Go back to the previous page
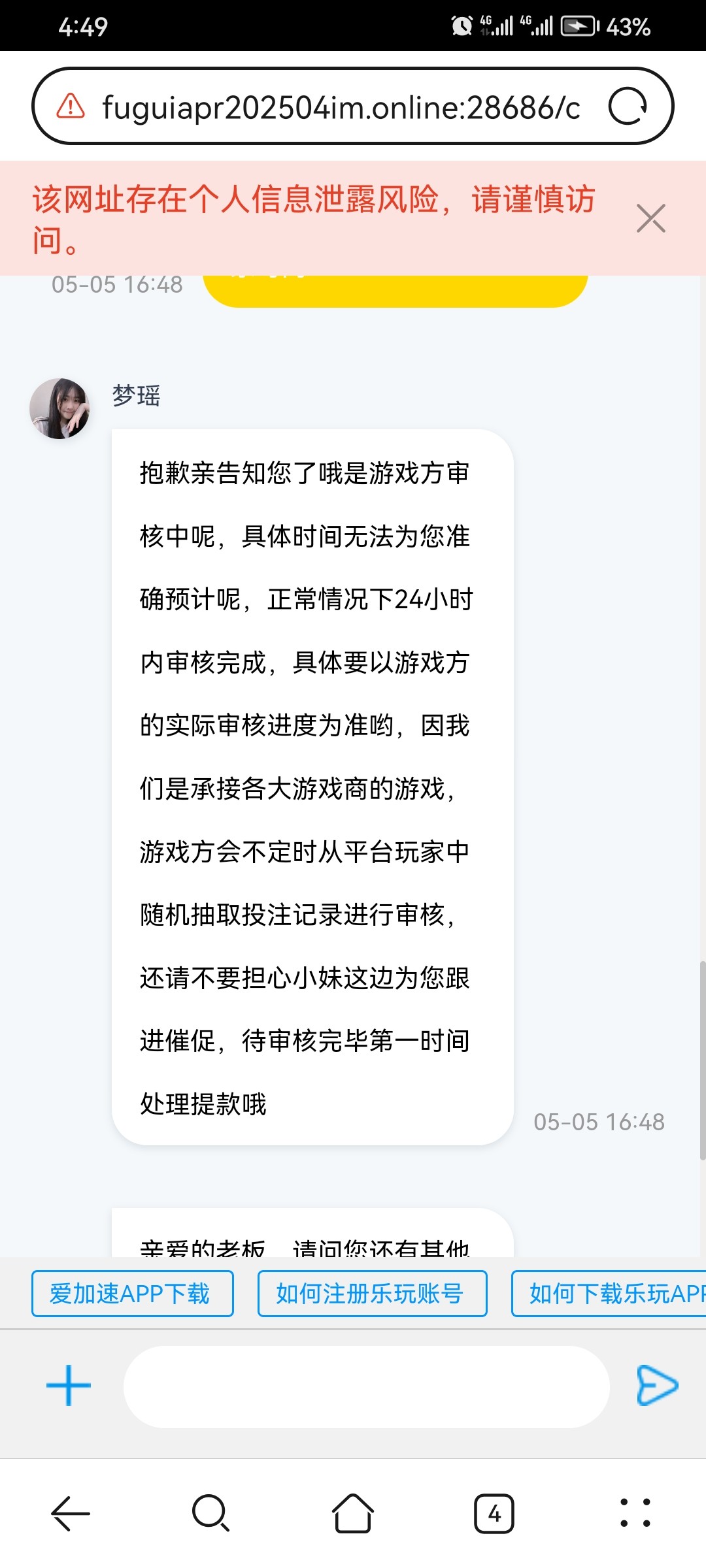 click(71, 1513)
